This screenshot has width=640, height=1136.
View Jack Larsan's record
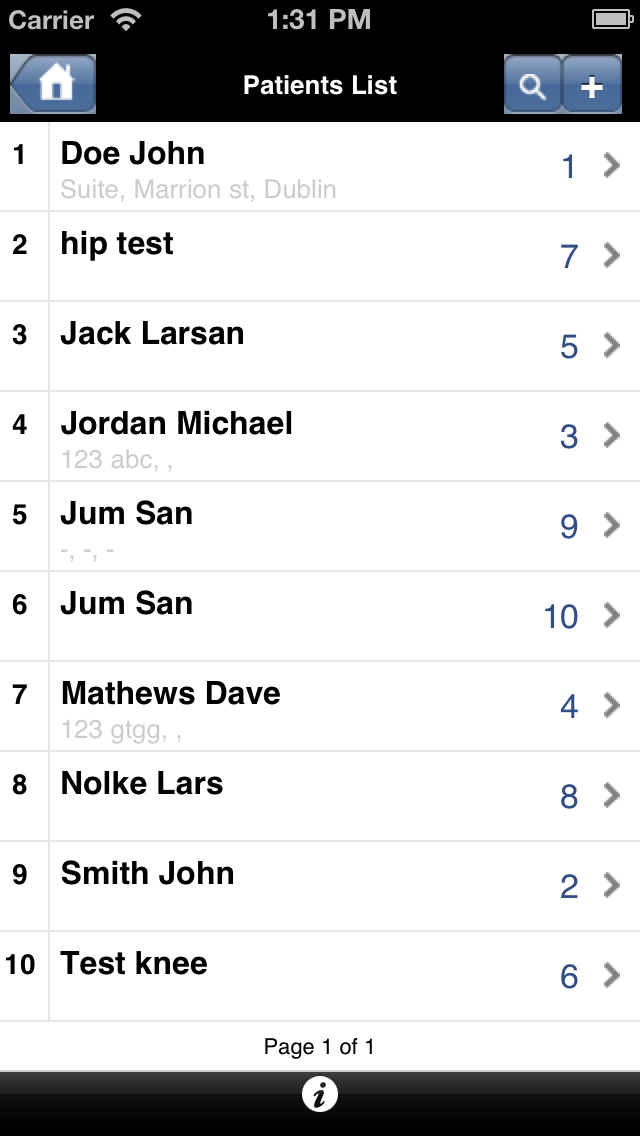320,346
